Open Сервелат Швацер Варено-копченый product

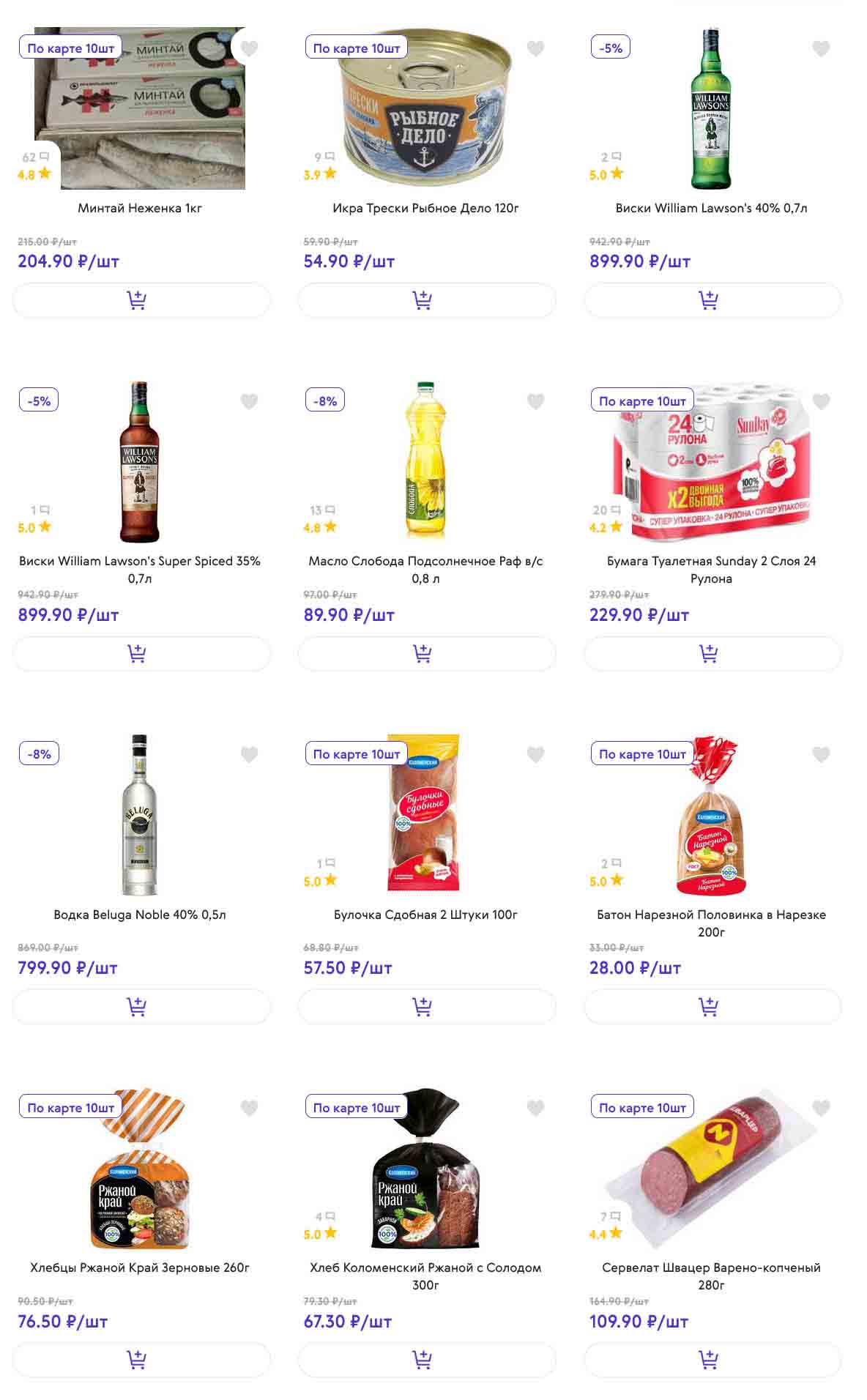[x=711, y=1276]
